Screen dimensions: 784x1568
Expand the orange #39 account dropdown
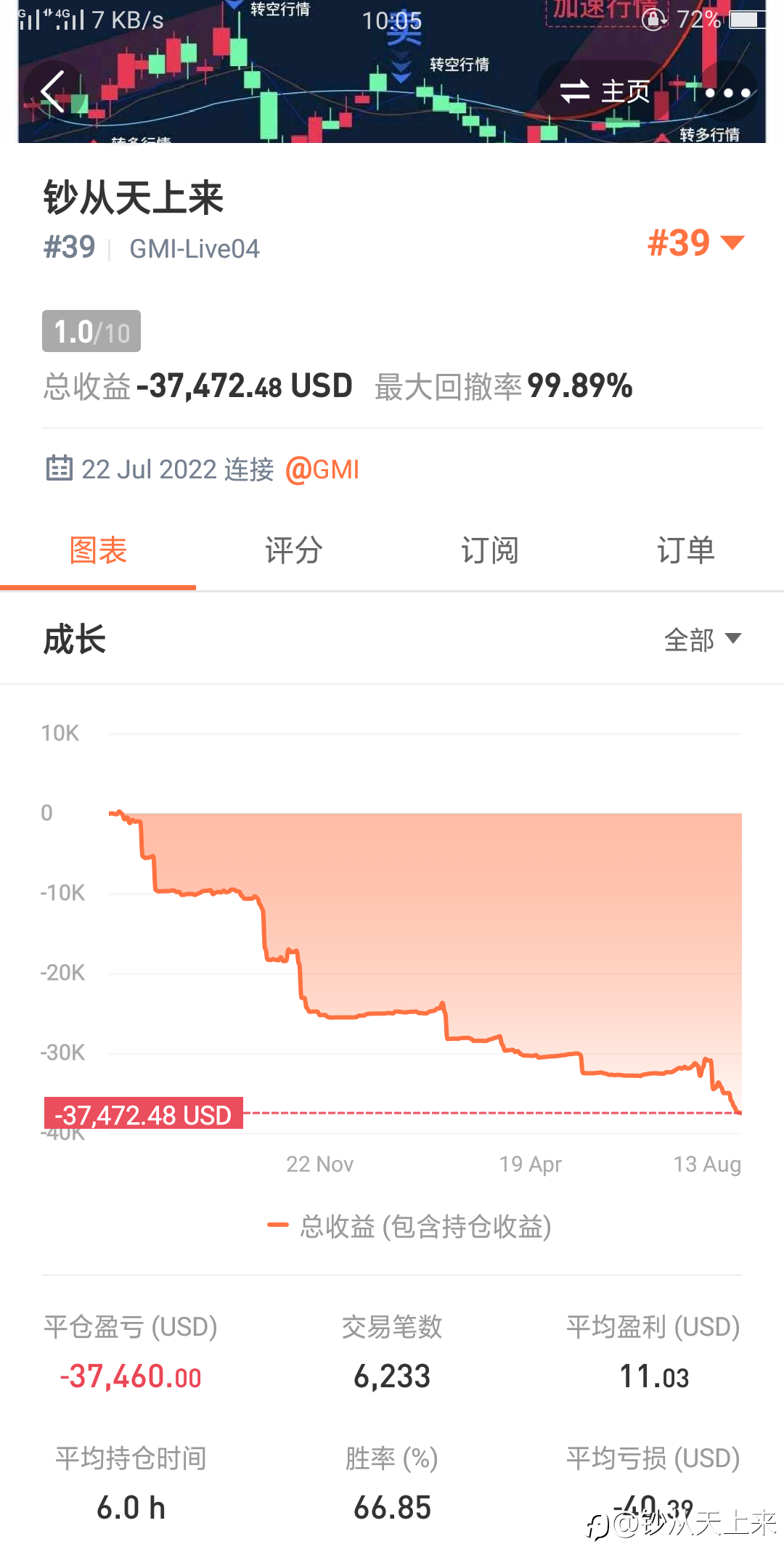pos(696,242)
